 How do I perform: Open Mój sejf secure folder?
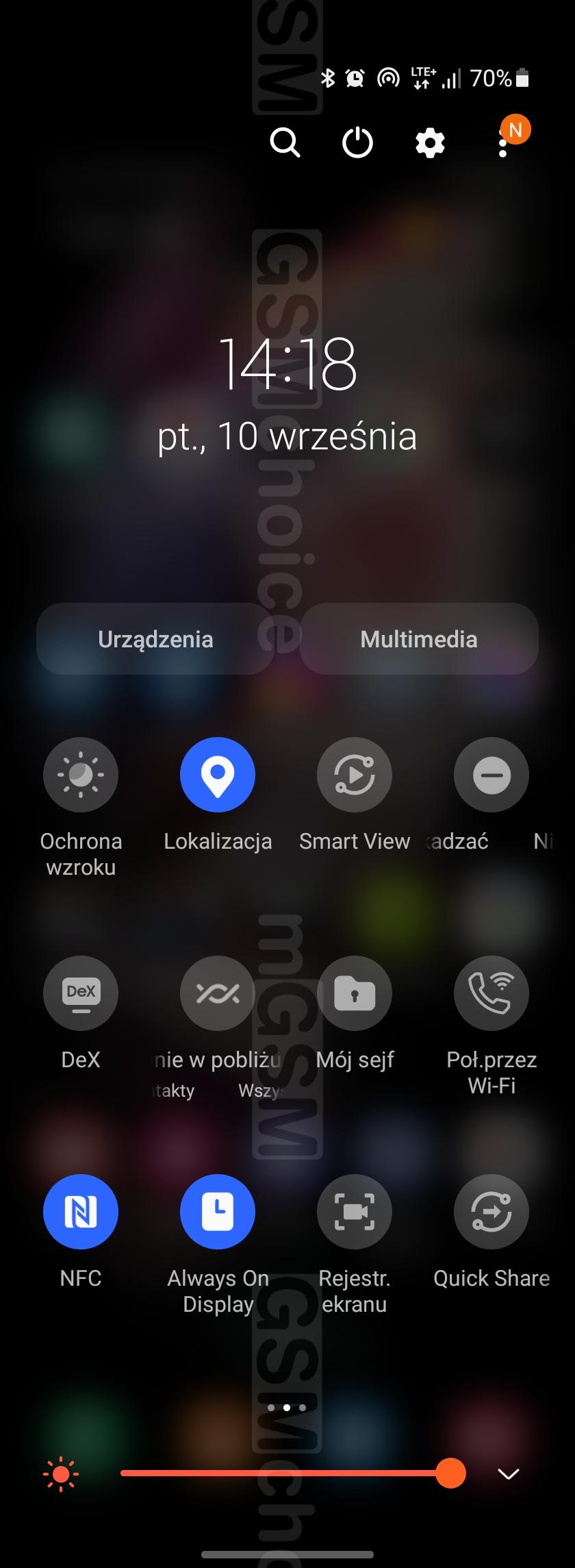[355, 993]
